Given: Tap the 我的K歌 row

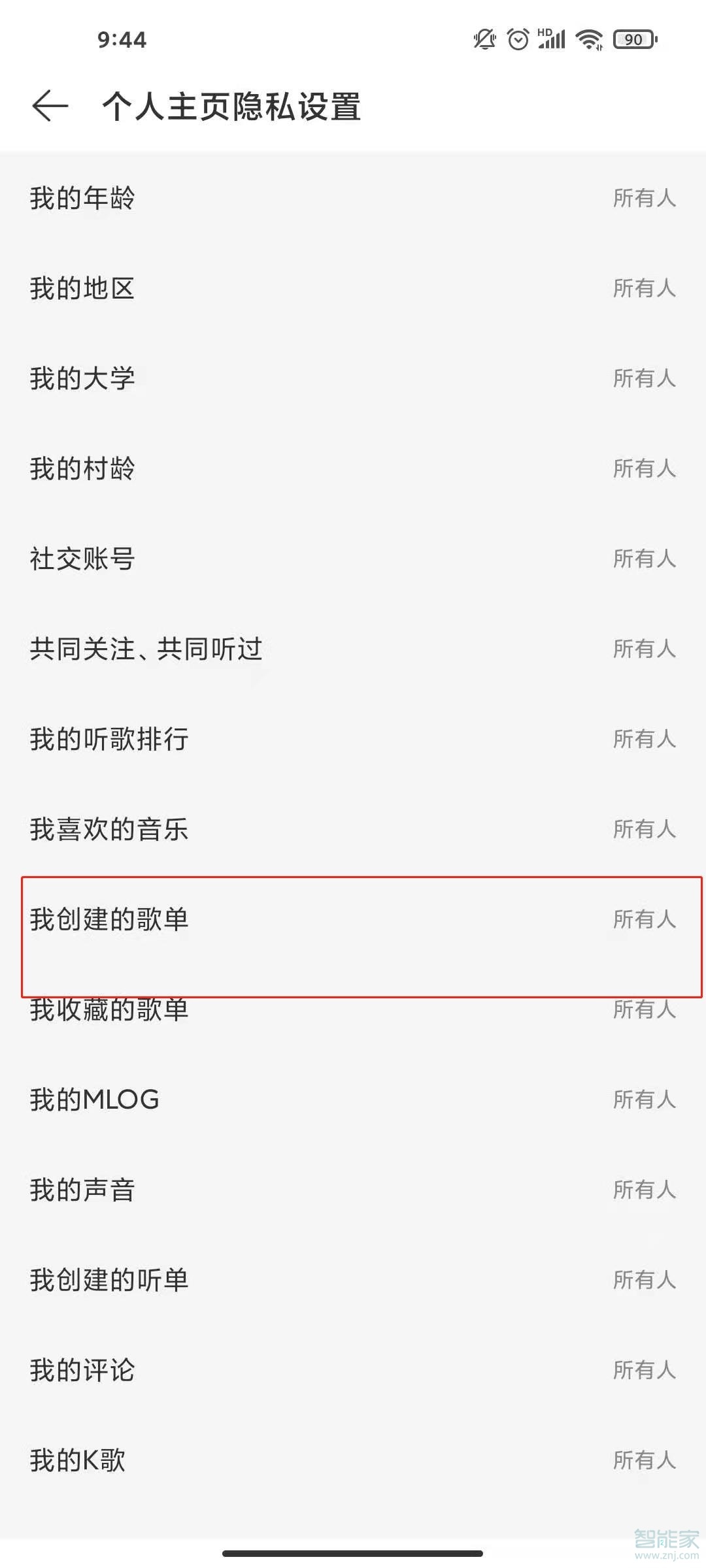Looking at the screenshot, I should [x=353, y=1460].
